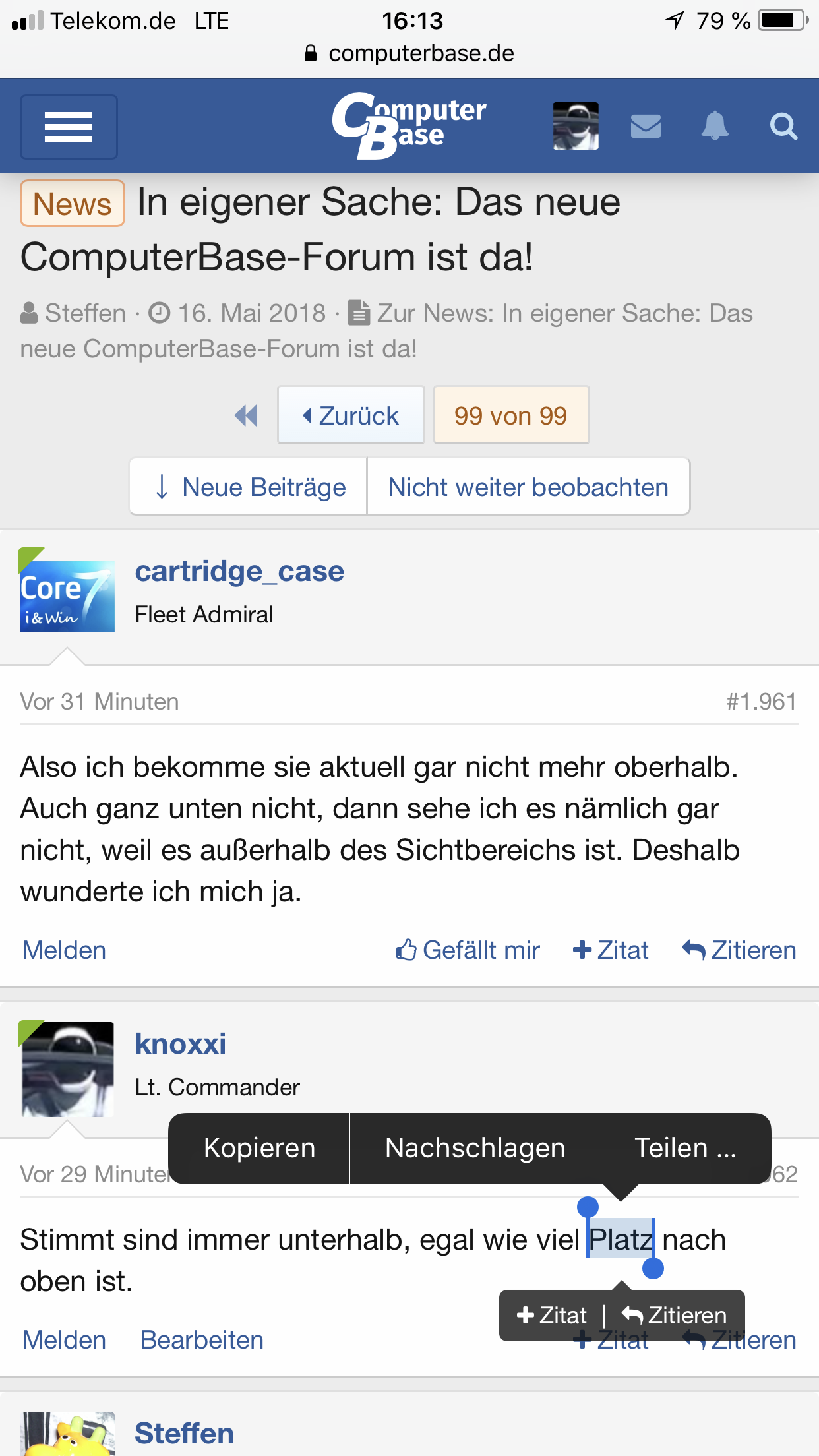Viewport: 819px width, 1456px height.
Task: Jump to first page double arrow
Action: (247, 415)
